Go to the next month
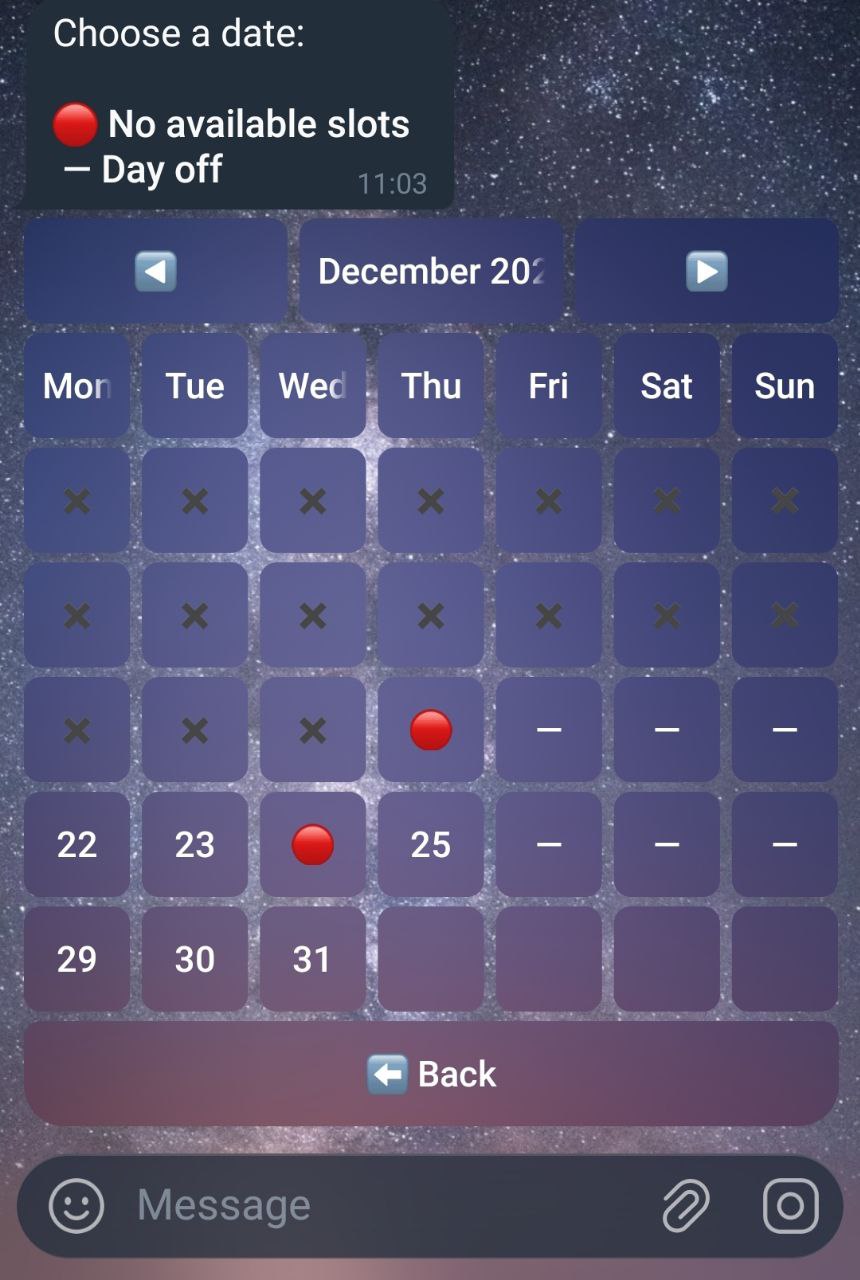This screenshot has width=860, height=1280. (706, 271)
